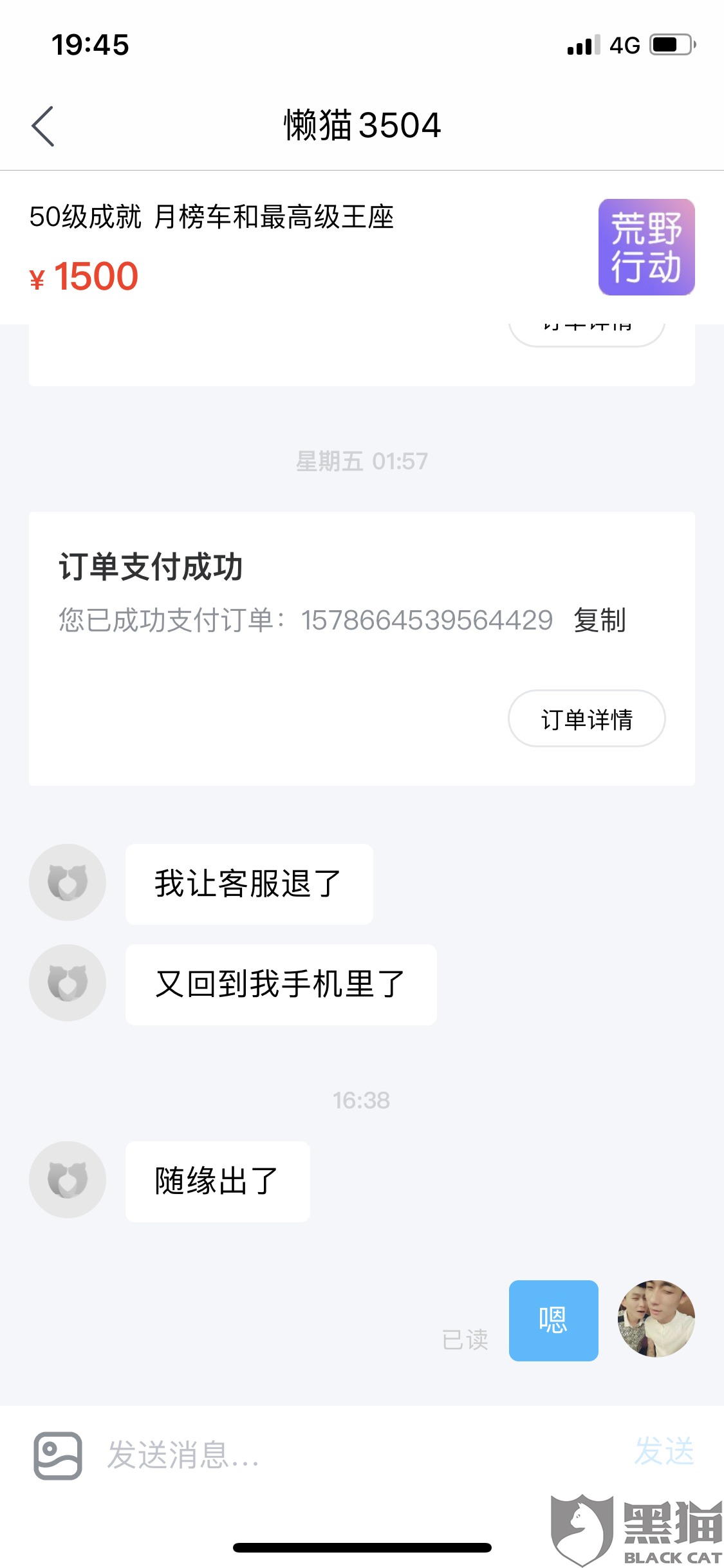724x1568 pixels.
Task: Go back from the 懒猫3504 chat
Action: 43,126
